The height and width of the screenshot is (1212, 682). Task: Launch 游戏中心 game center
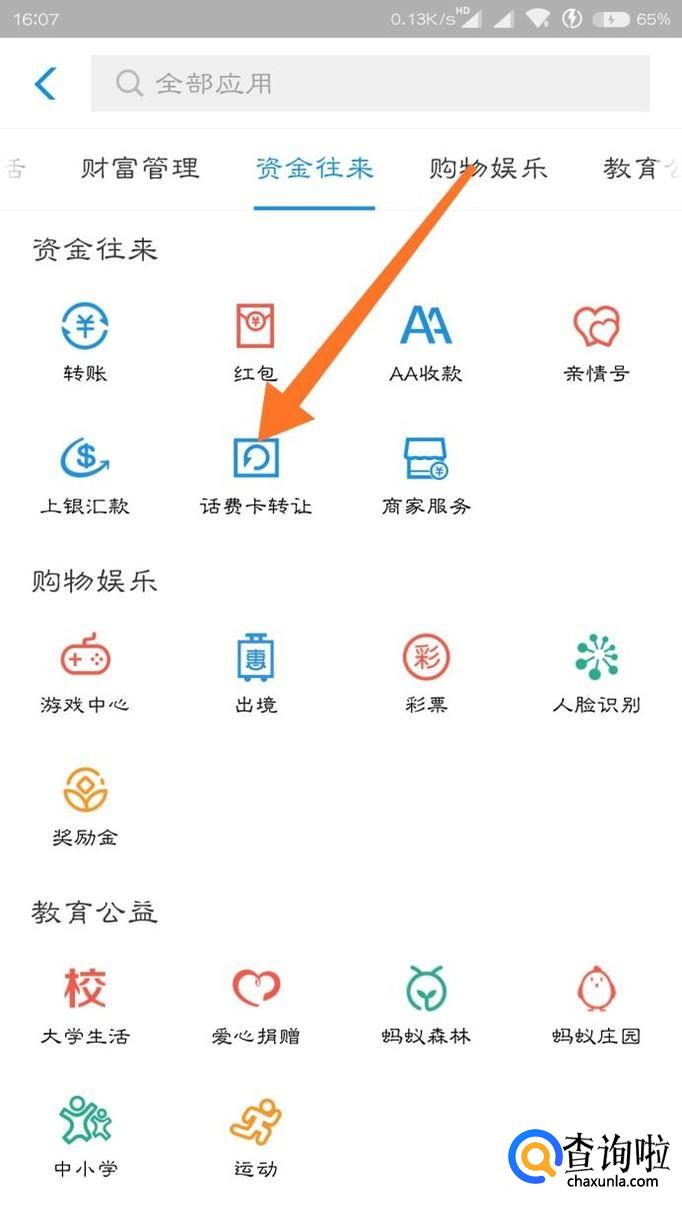click(85, 672)
